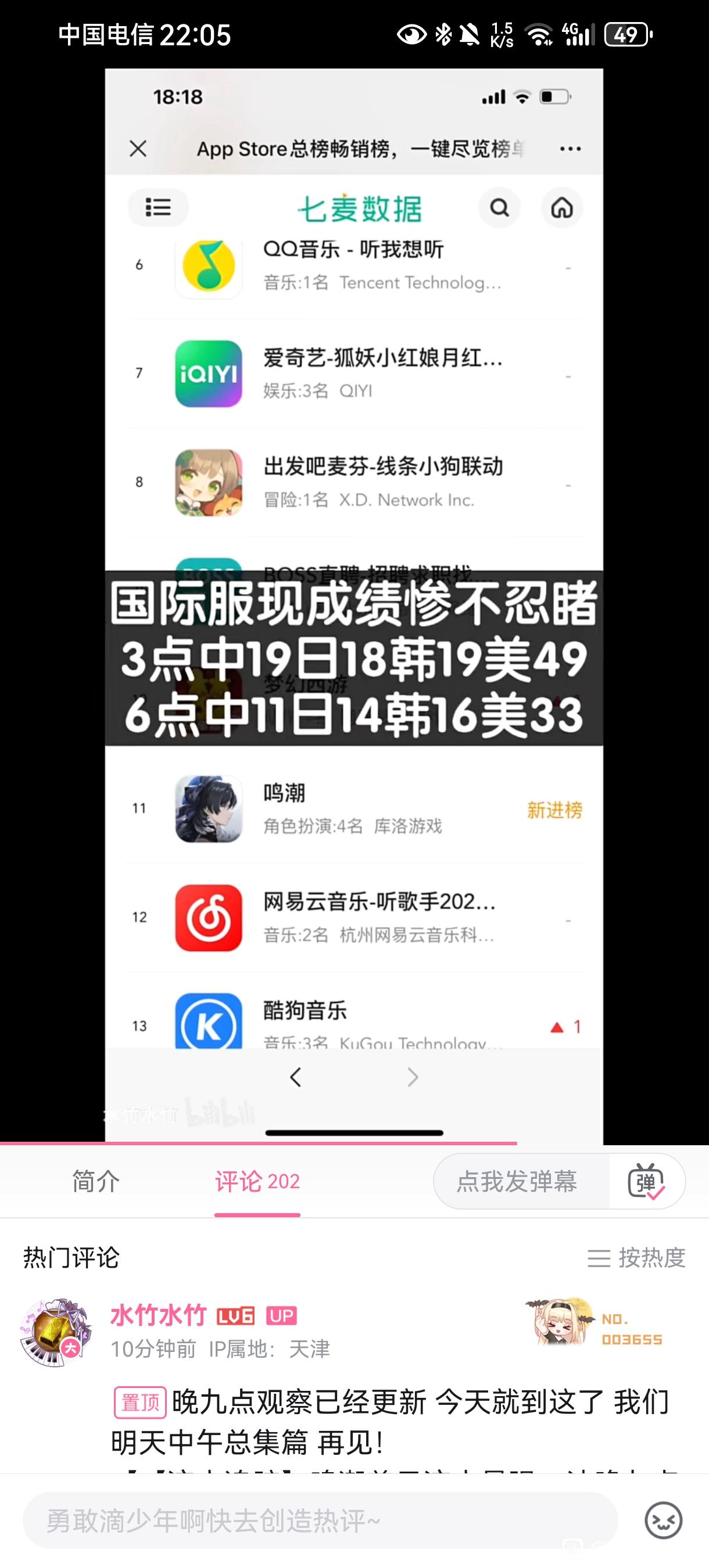Image resolution: width=709 pixels, height=1568 pixels.
Task: Switch to the 简介 tab
Action: (x=96, y=1181)
